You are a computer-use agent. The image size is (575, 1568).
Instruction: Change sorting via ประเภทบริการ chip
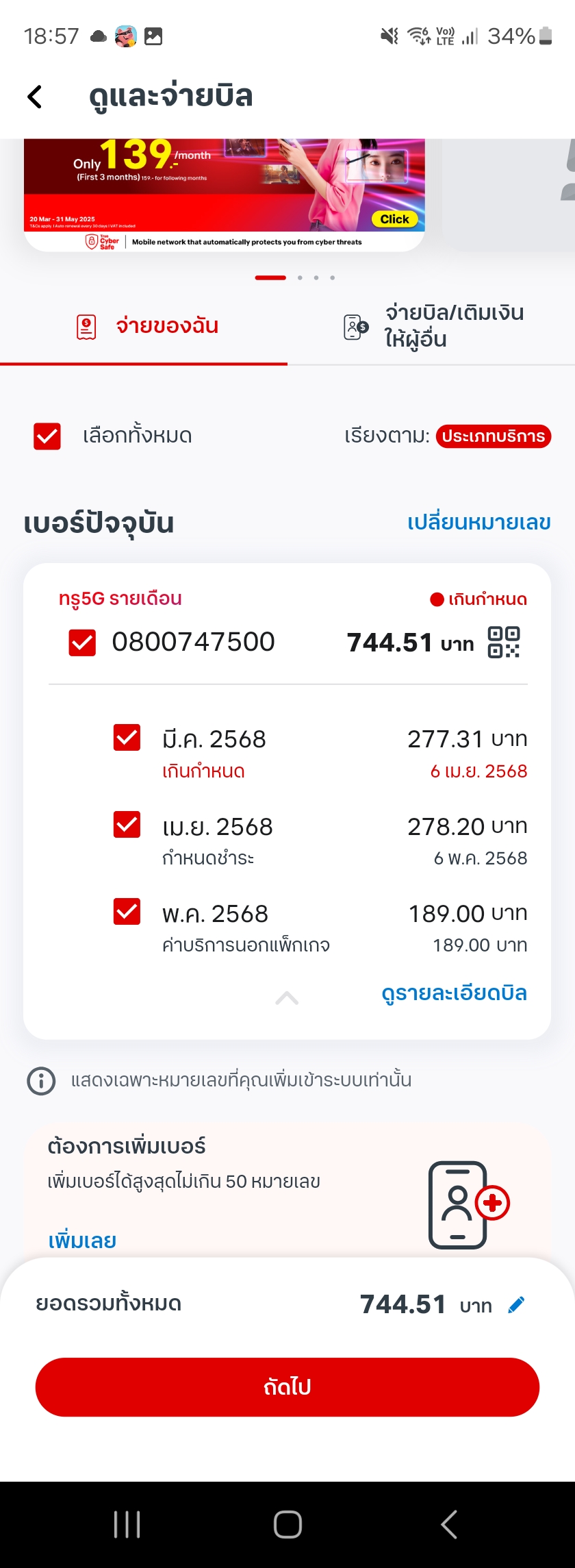(x=493, y=436)
